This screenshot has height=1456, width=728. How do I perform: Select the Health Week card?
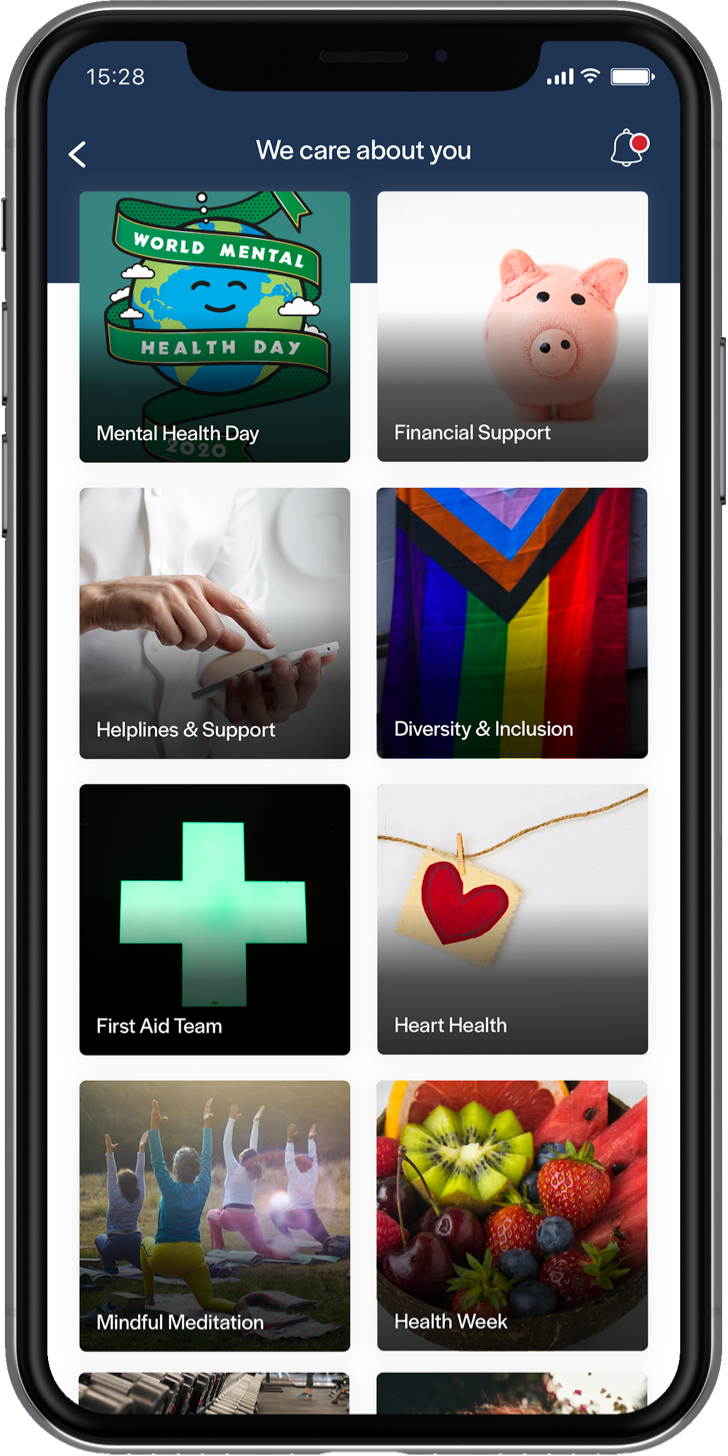[x=512, y=1215]
